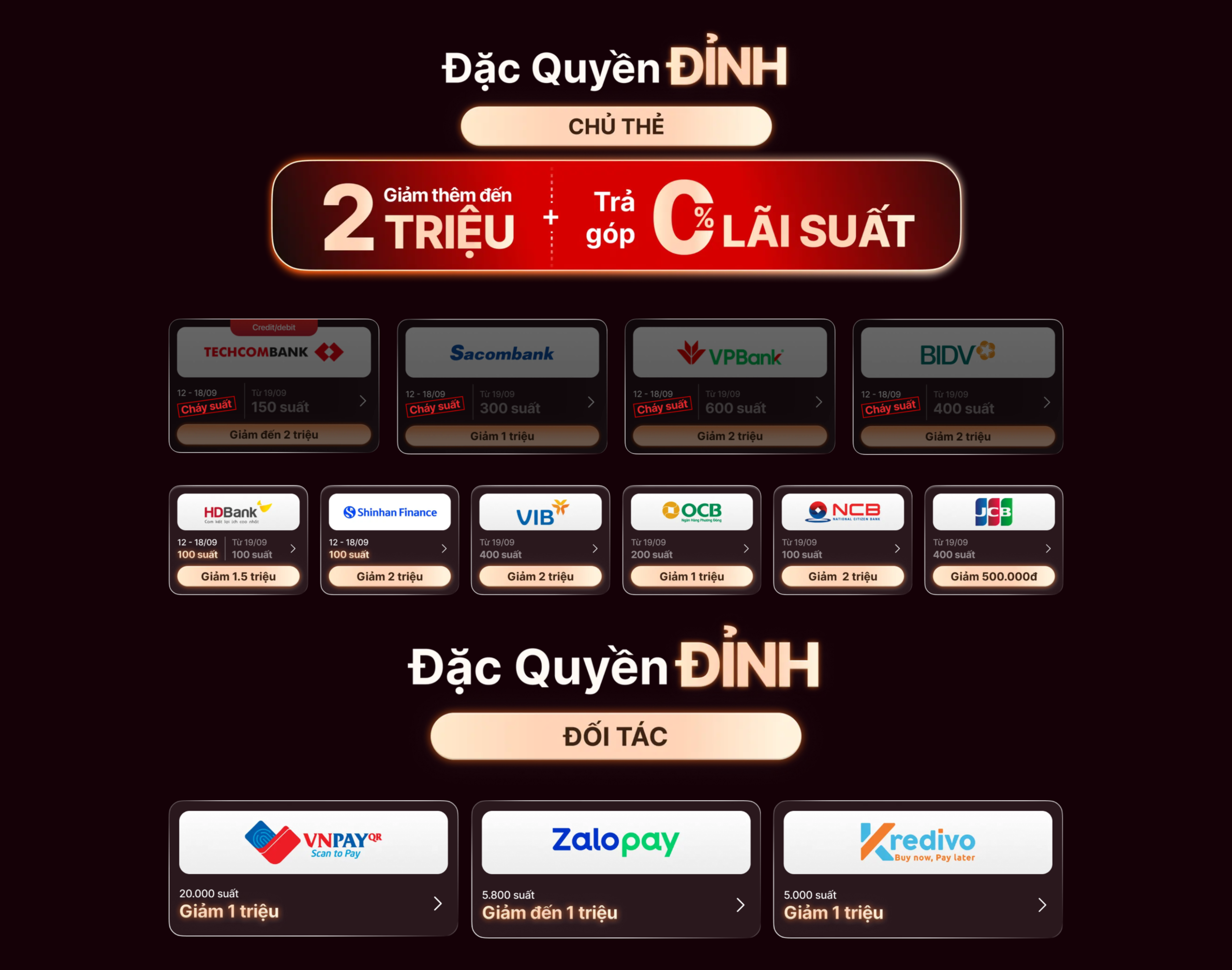
Task: View the Zalopay partner discount
Action: click(615, 869)
